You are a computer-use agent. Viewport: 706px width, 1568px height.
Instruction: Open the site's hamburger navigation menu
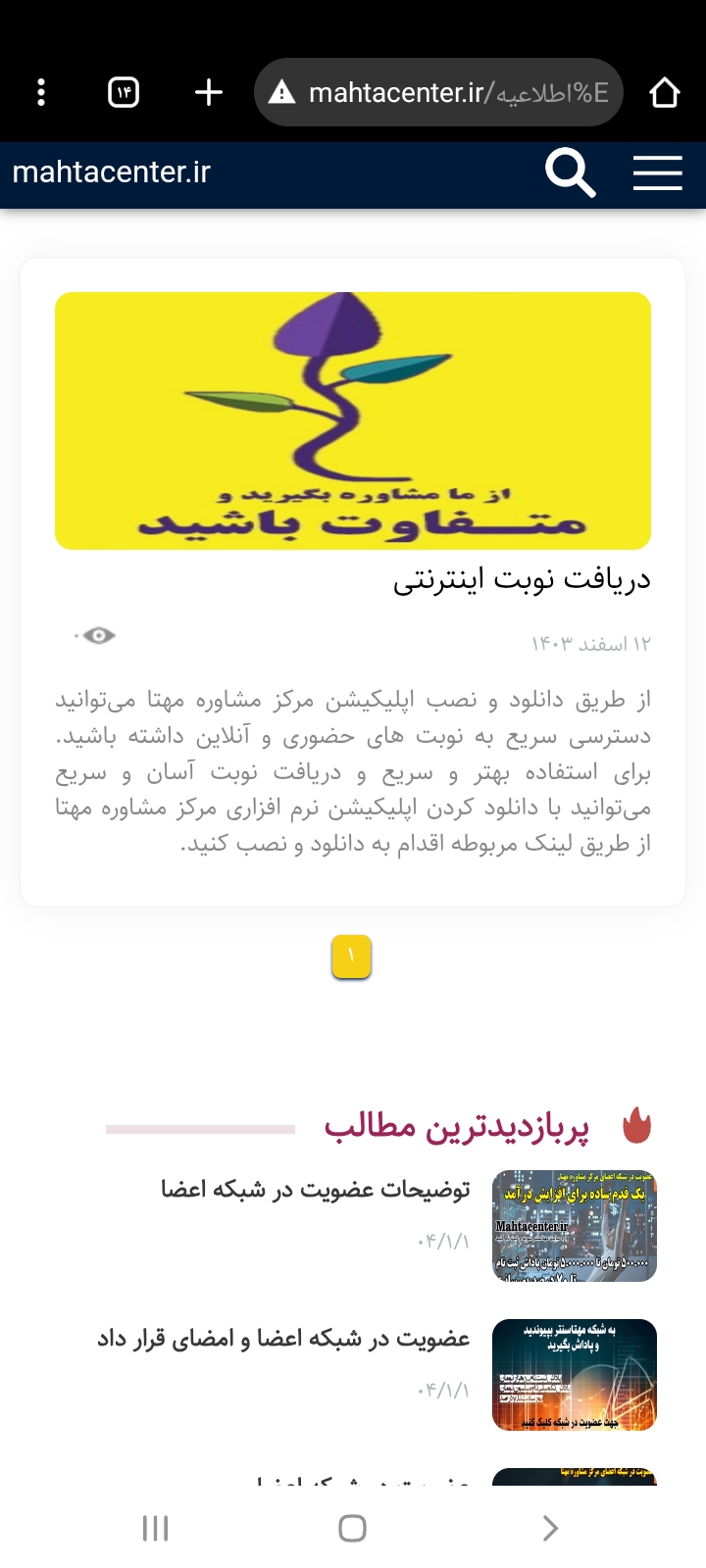[x=657, y=172]
